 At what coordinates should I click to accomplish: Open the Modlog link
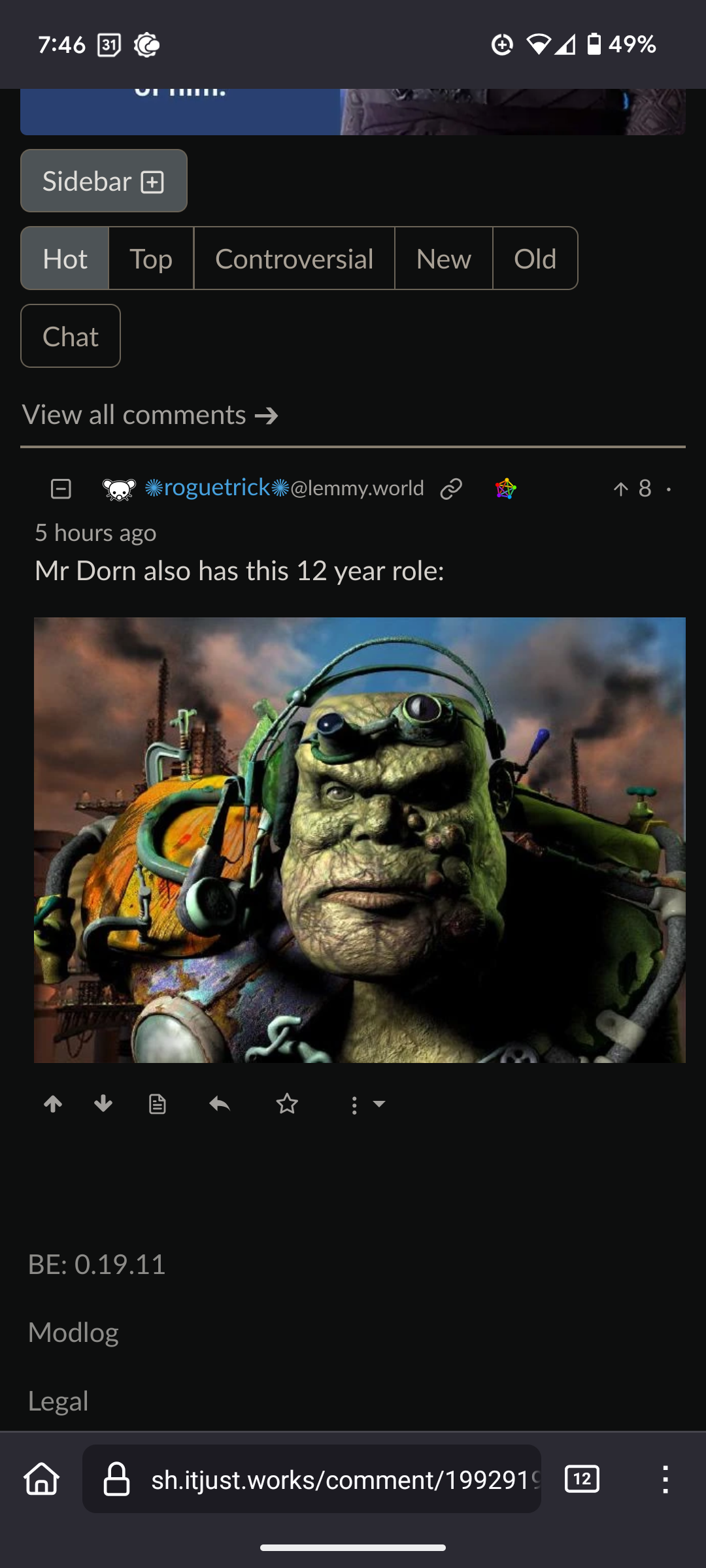click(73, 1333)
